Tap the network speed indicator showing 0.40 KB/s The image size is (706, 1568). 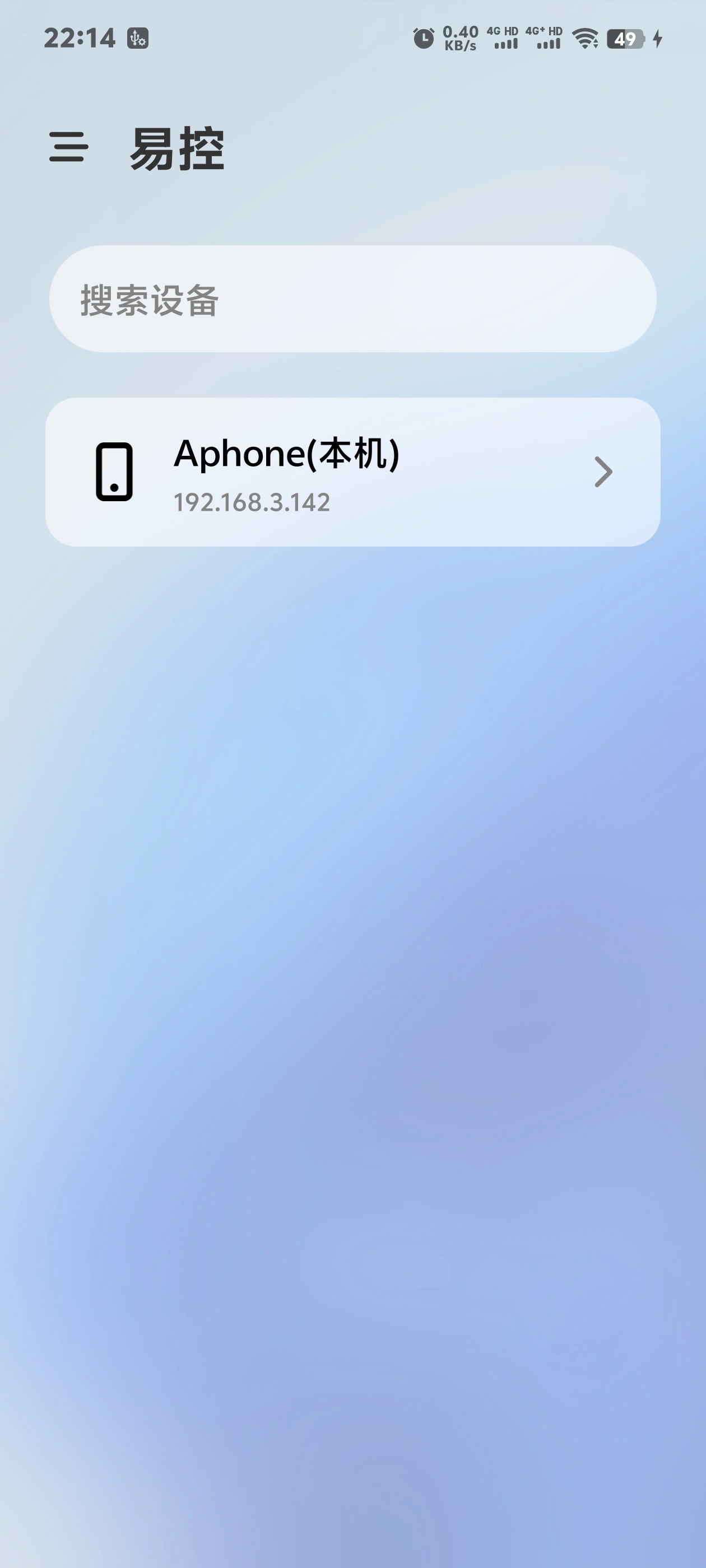click(x=461, y=38)
